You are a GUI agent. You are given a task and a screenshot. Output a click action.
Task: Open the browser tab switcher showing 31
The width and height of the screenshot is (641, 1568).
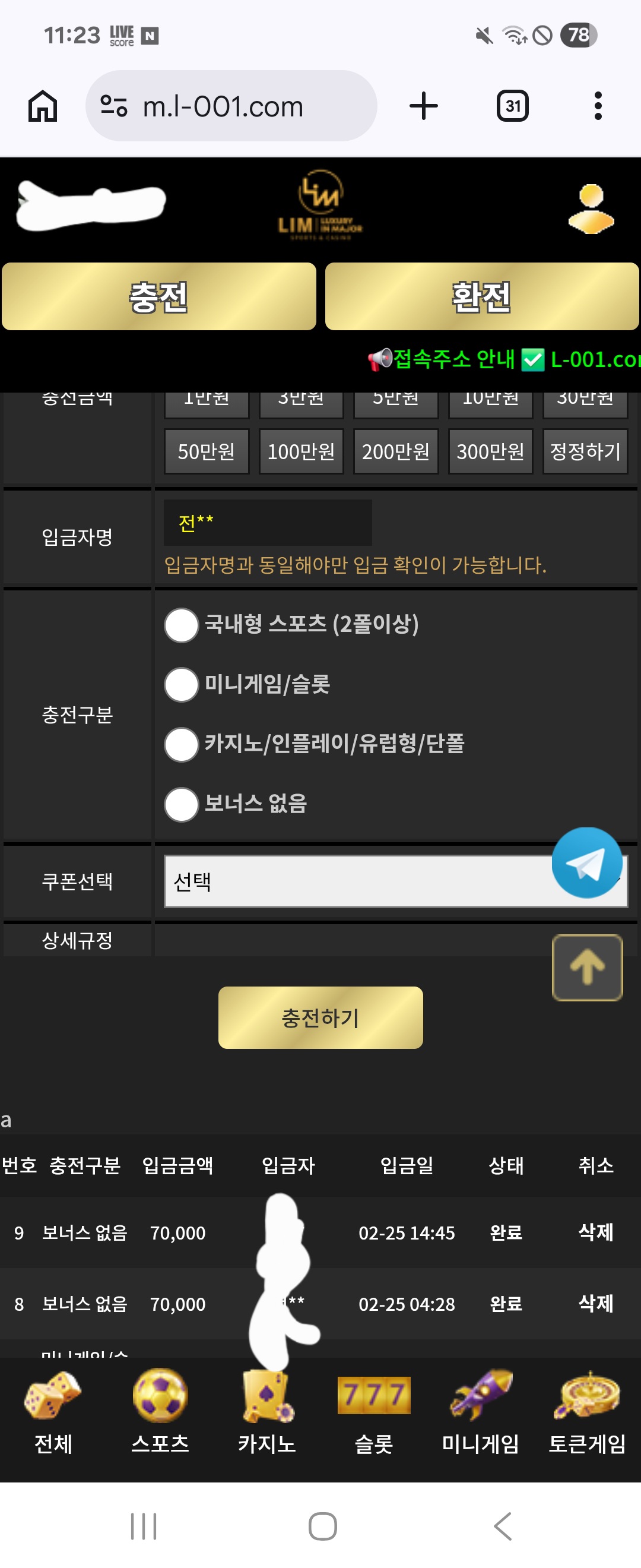(x=512, y=105)
